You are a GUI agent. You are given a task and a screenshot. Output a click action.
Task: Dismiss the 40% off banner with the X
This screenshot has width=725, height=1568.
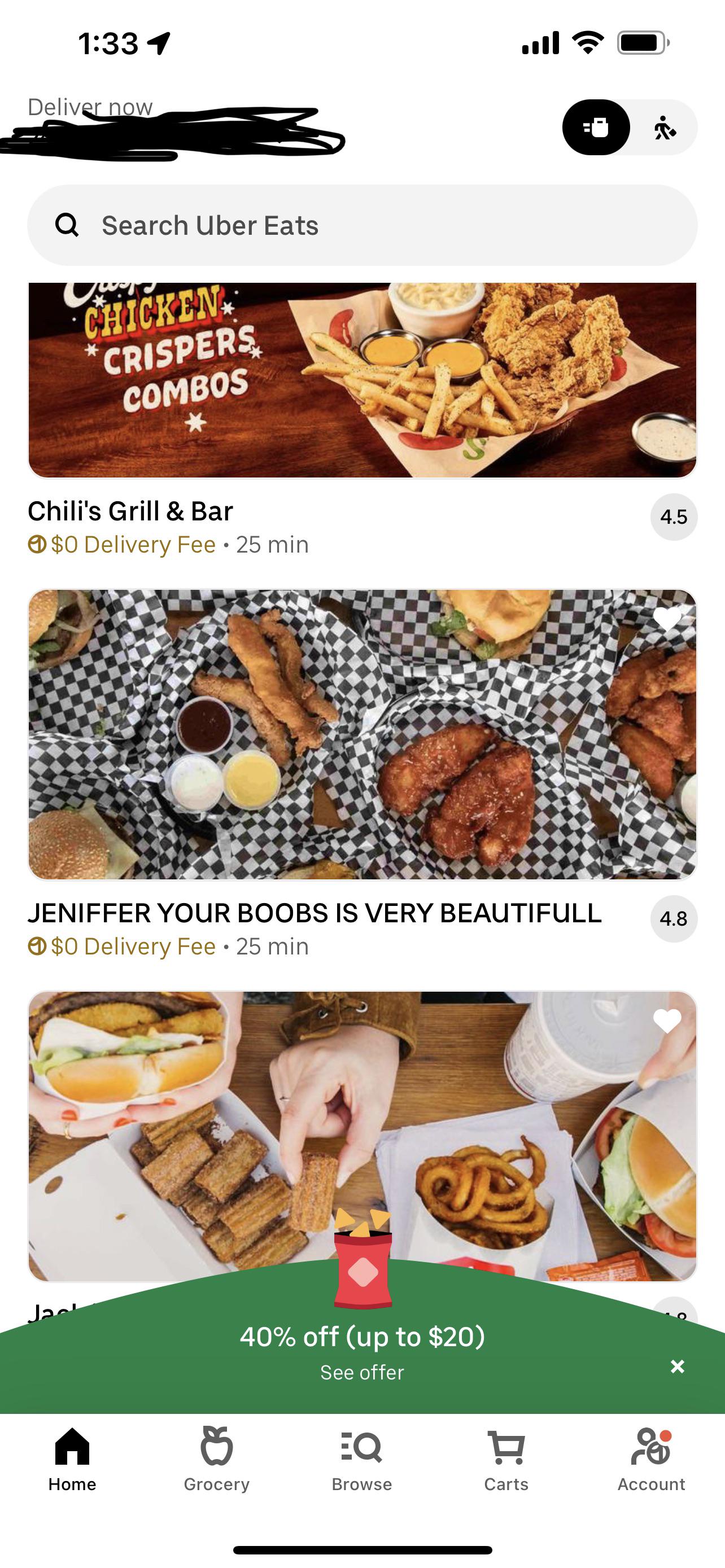(x=678, y=1366)
